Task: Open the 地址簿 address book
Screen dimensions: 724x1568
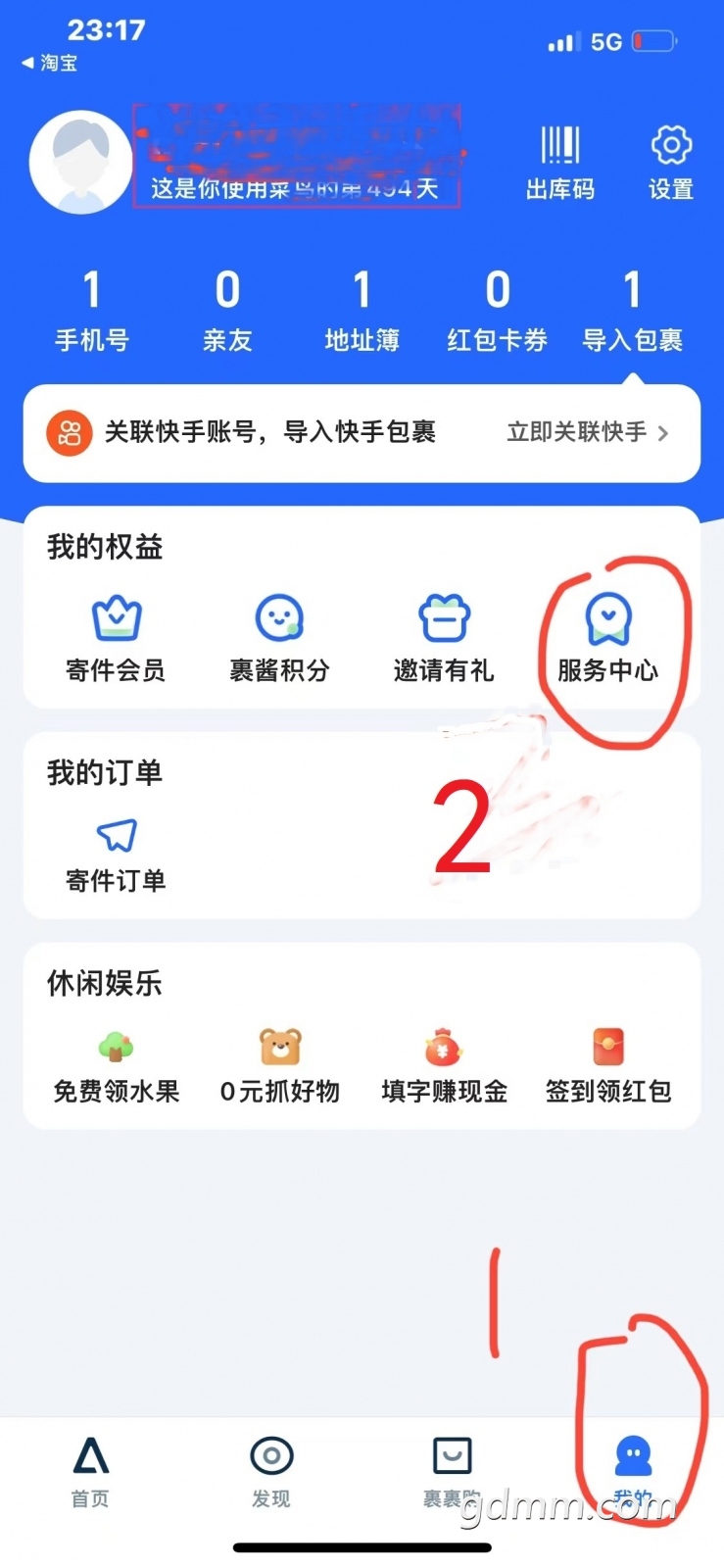Action: 362,311
